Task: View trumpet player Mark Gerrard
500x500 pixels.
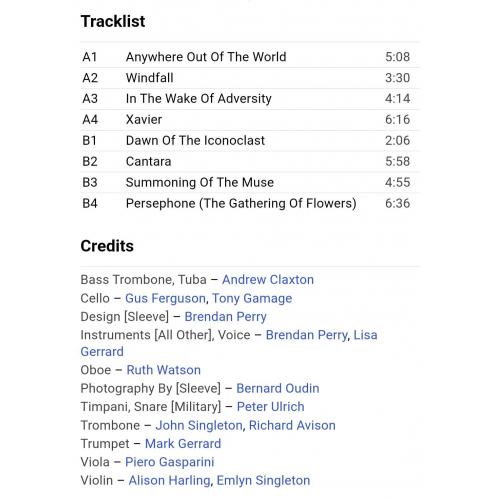Action: pyautogui.click(x=183, y=443)
